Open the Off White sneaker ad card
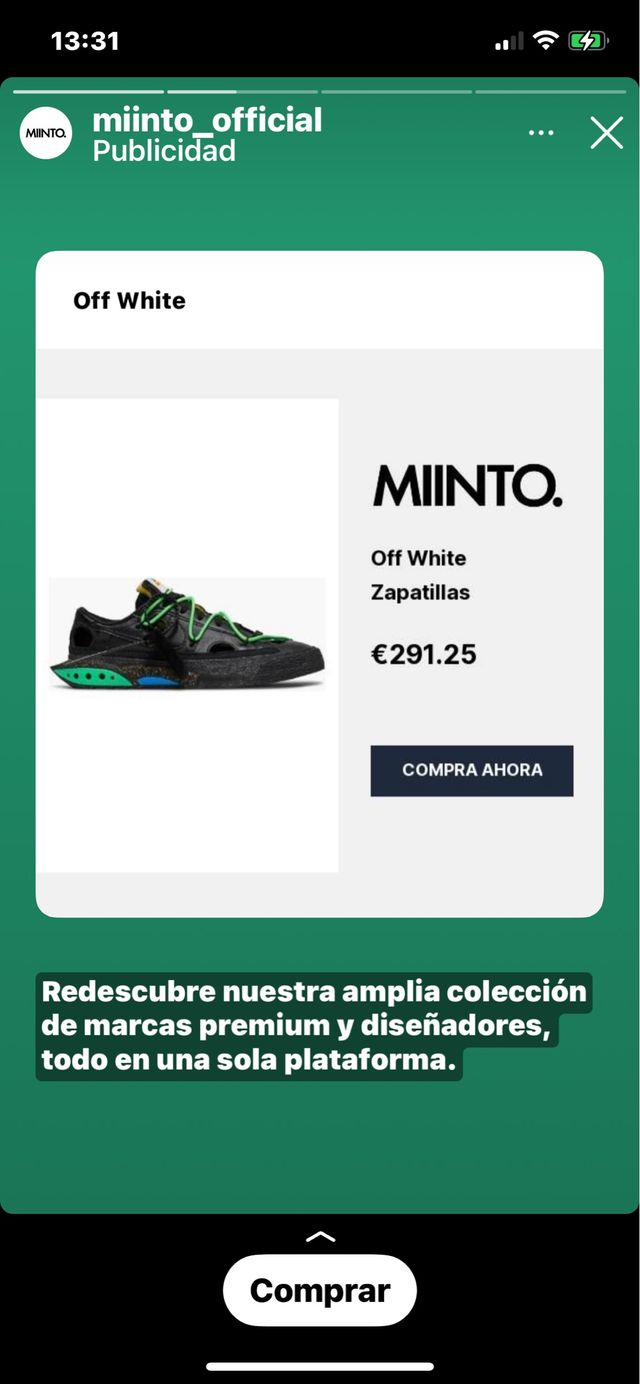 (x=320, y=583)
